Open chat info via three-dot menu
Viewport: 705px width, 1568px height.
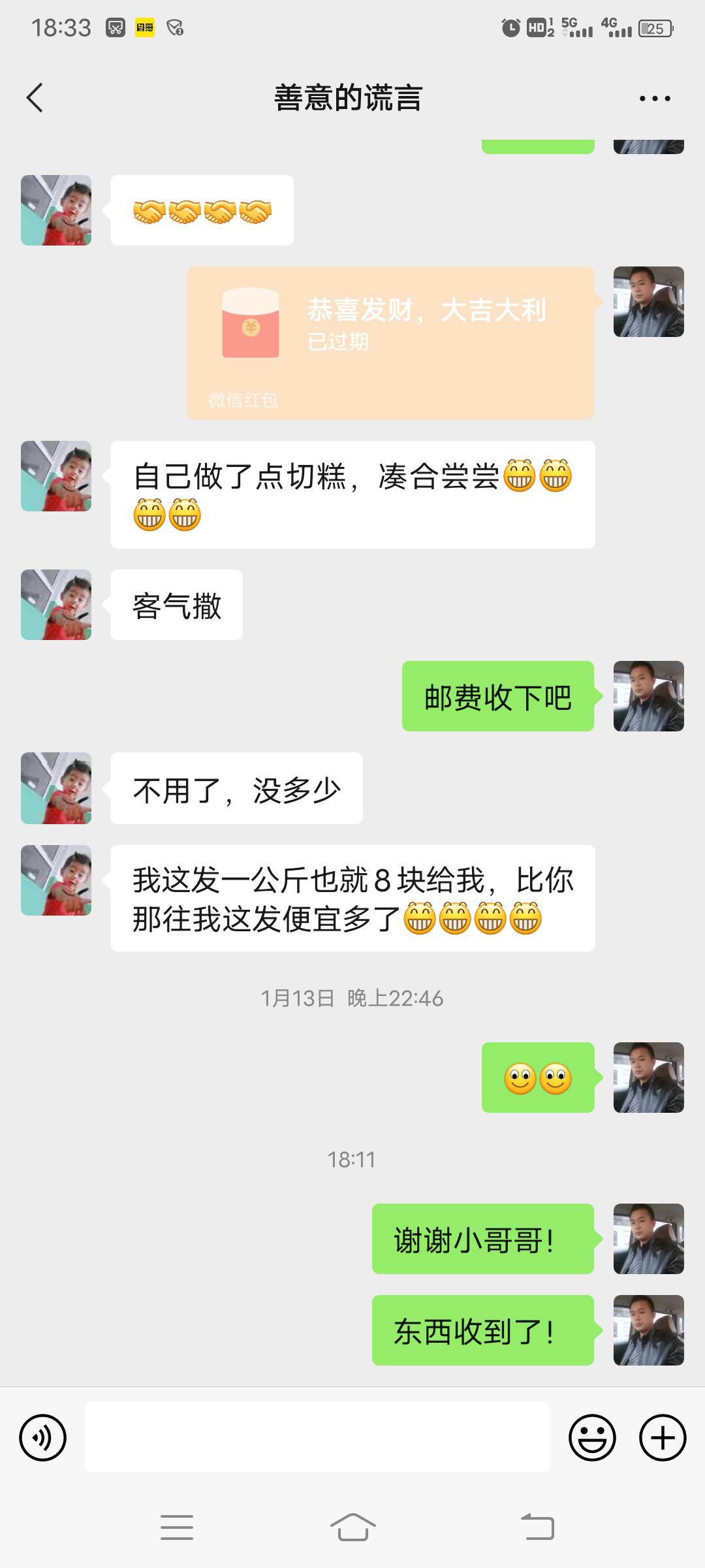(x=654, y=99)
